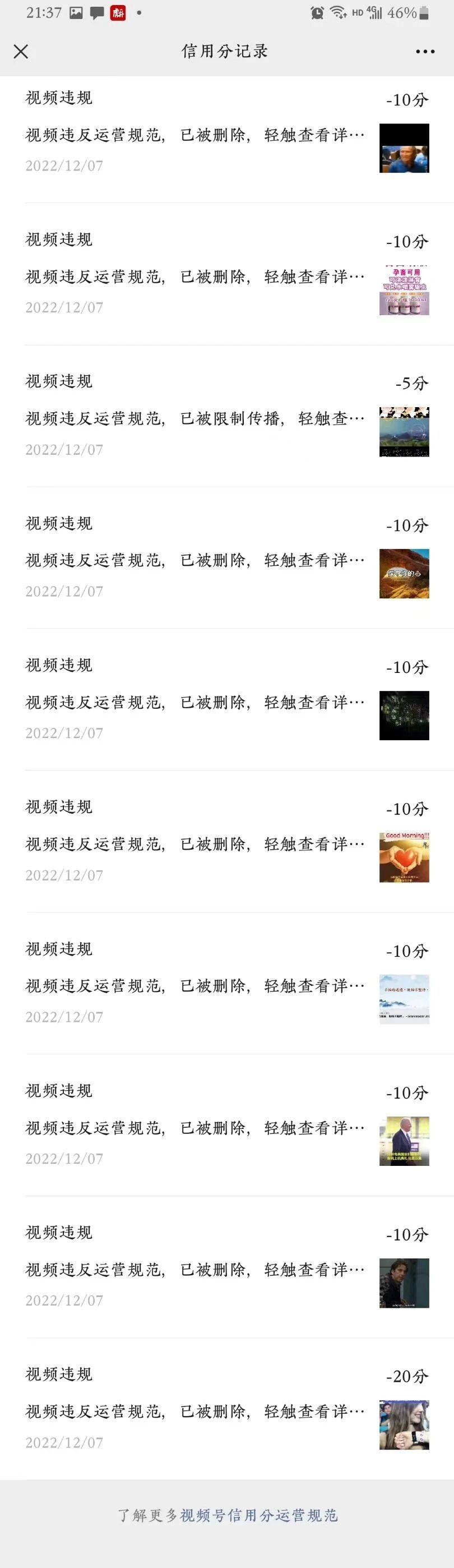Screen dimensions: 454x1568
Task: View the -20分 video violation record
Action: 194,1411
